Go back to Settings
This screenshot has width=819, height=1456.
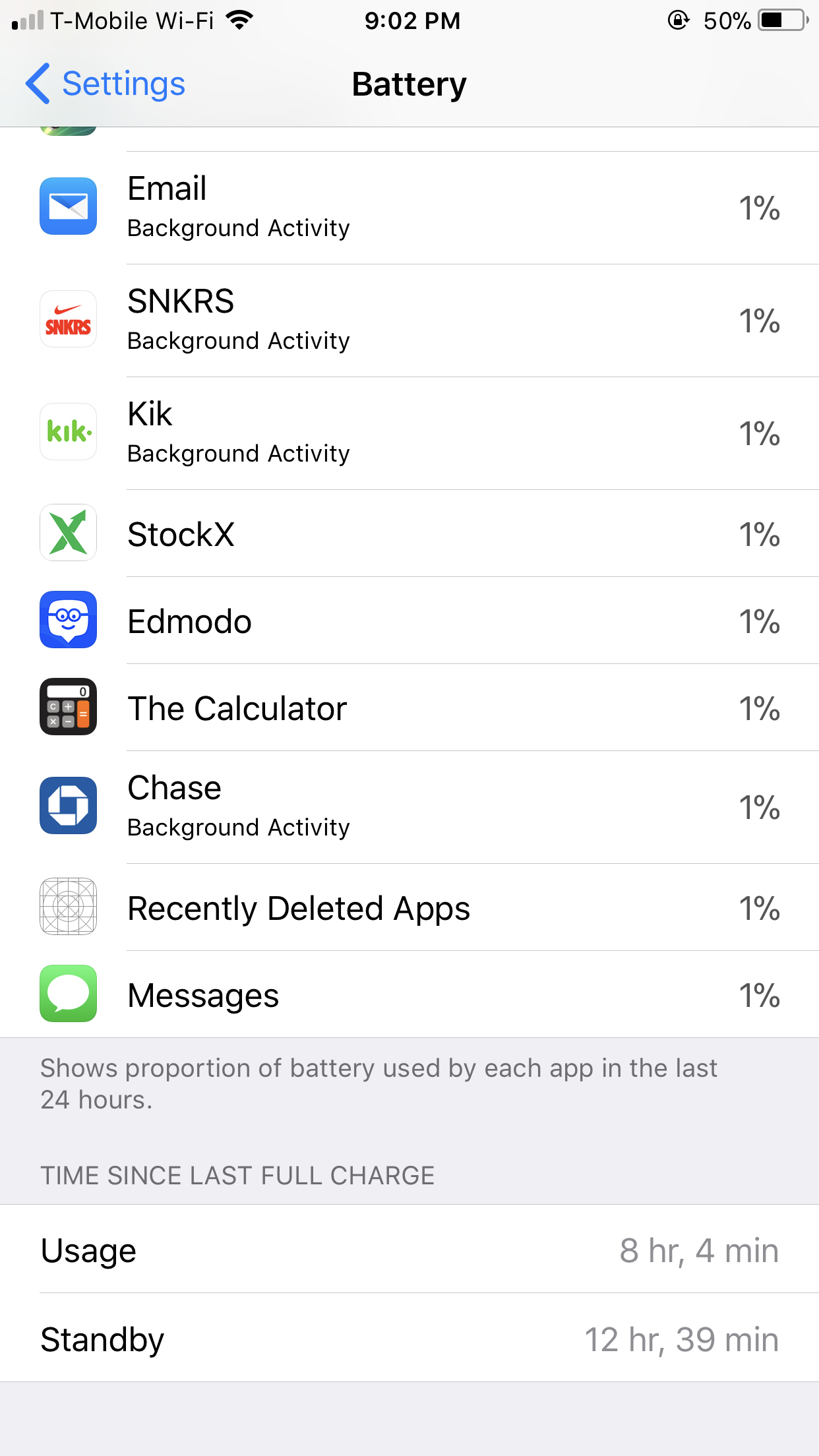click(x=106, y=84)
